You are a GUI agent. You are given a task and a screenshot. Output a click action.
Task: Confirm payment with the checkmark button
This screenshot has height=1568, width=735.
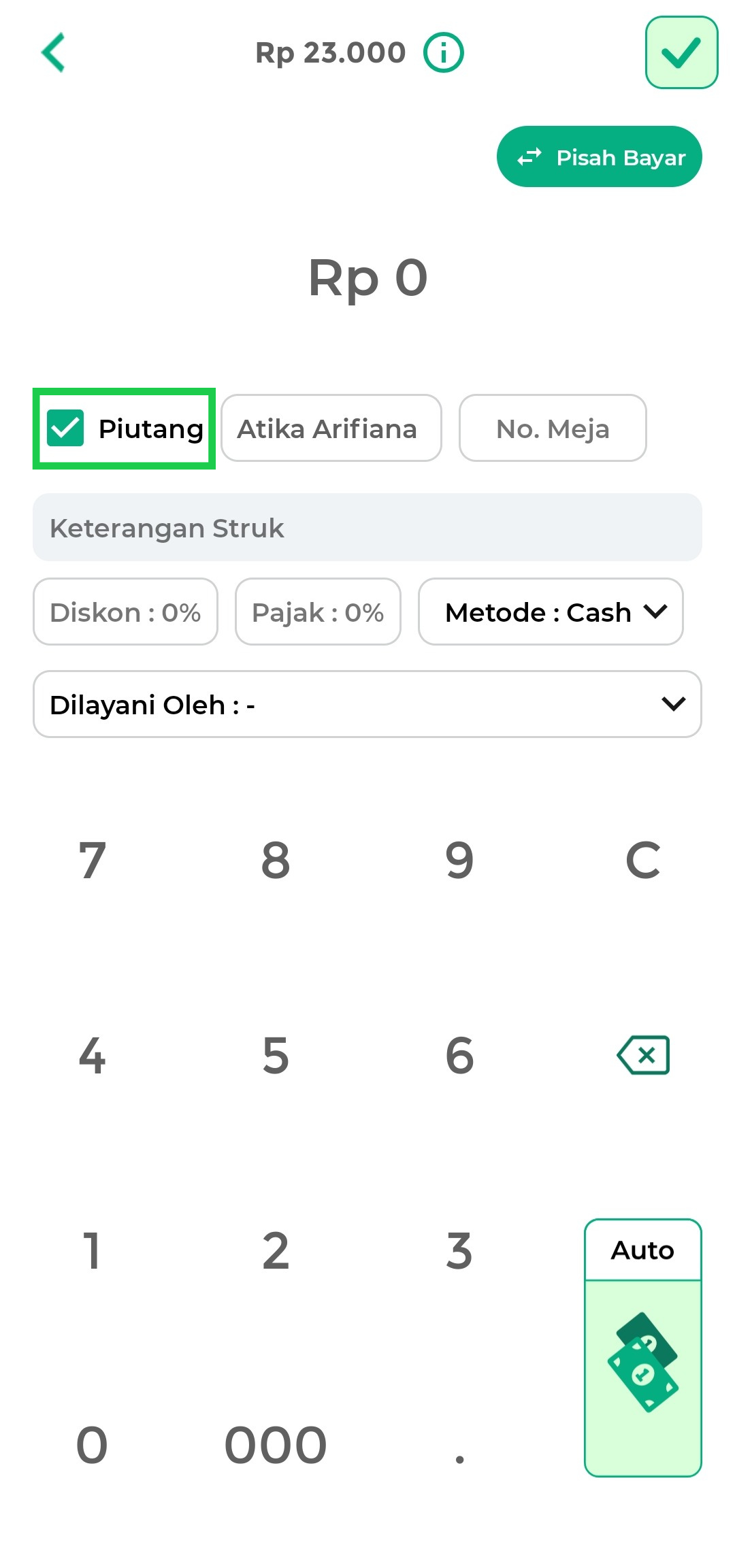pos(681,52)
